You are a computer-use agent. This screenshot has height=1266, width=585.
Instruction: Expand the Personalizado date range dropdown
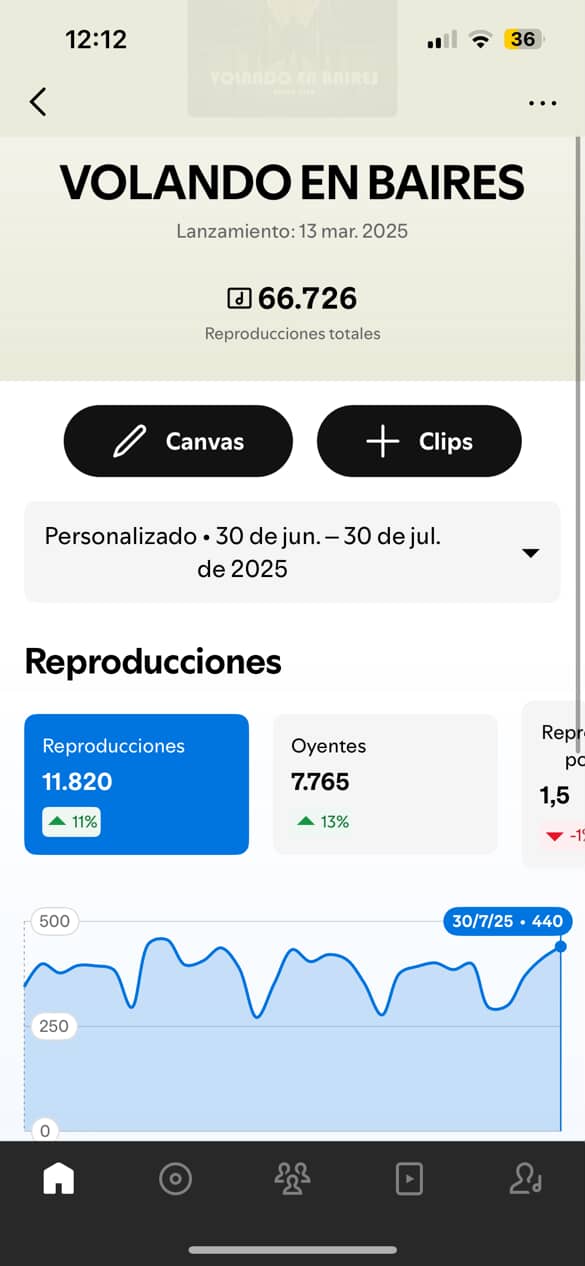292,552
